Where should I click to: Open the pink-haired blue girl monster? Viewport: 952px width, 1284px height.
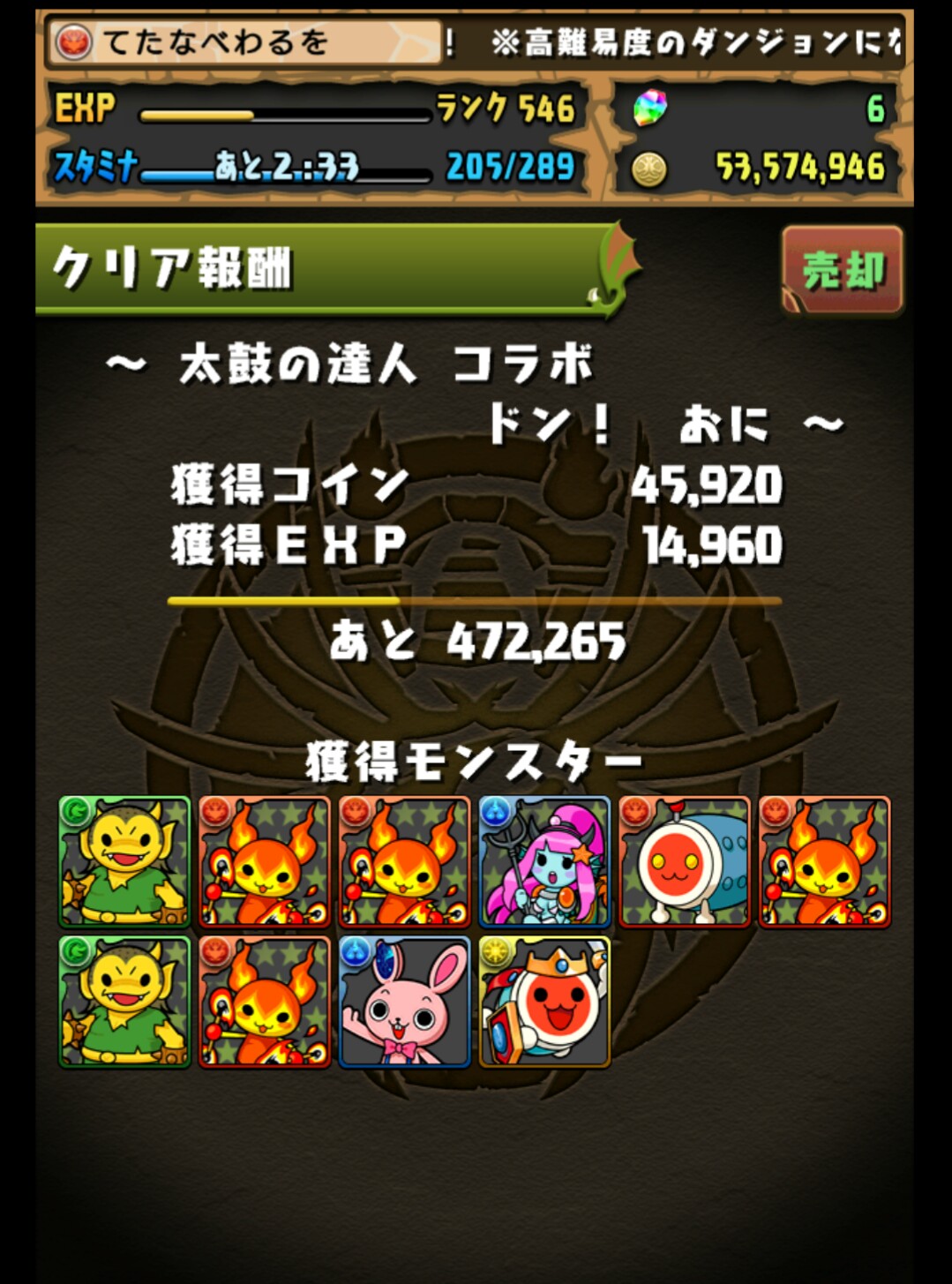(x=543, y=861)
